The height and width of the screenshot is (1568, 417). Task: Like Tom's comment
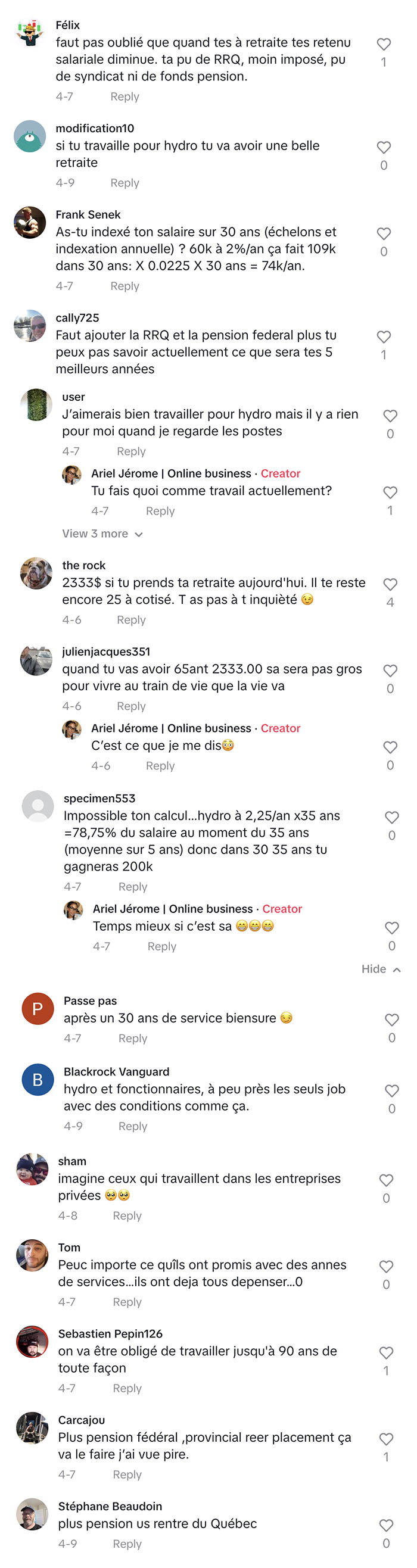[x=386, y=1267]
